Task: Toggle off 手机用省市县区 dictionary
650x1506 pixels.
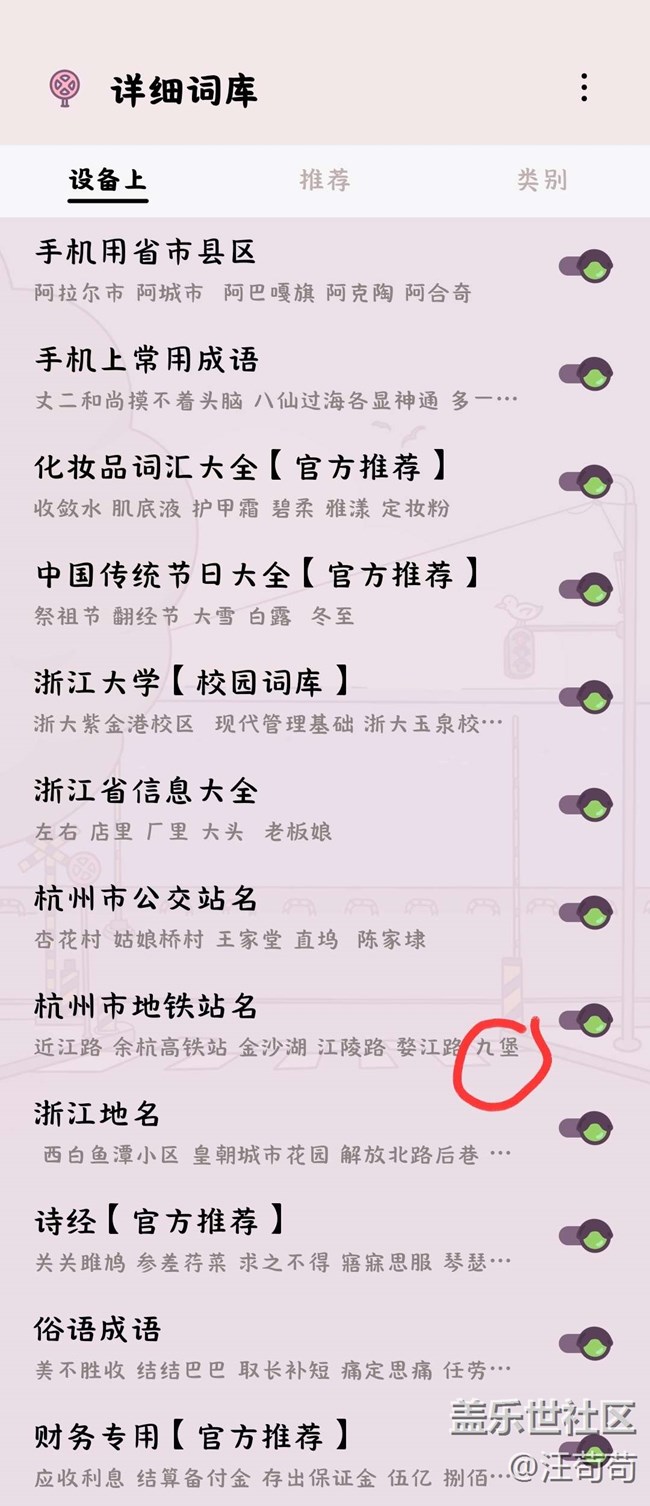Action: [x=586, y=268]
